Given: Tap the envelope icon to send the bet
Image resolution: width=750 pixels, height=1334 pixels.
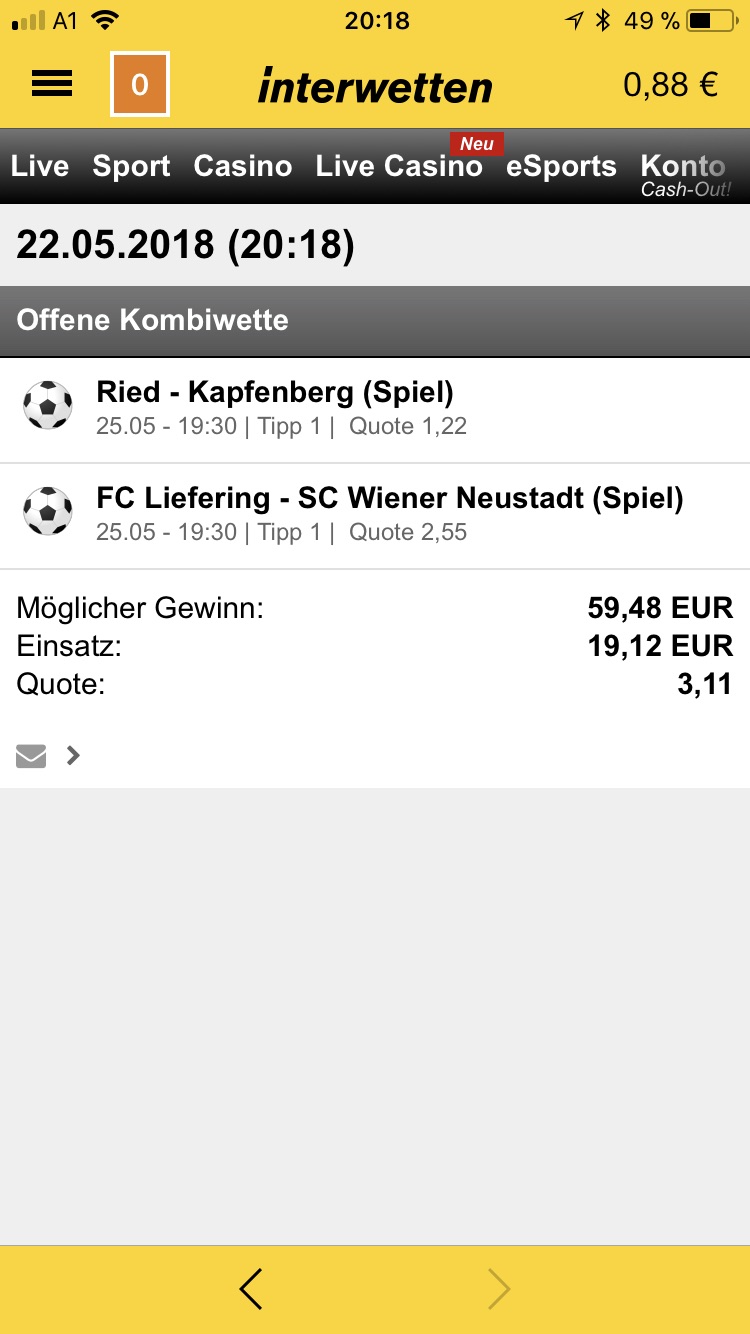Looking at the screenshot, I should (x=31, y=756).
